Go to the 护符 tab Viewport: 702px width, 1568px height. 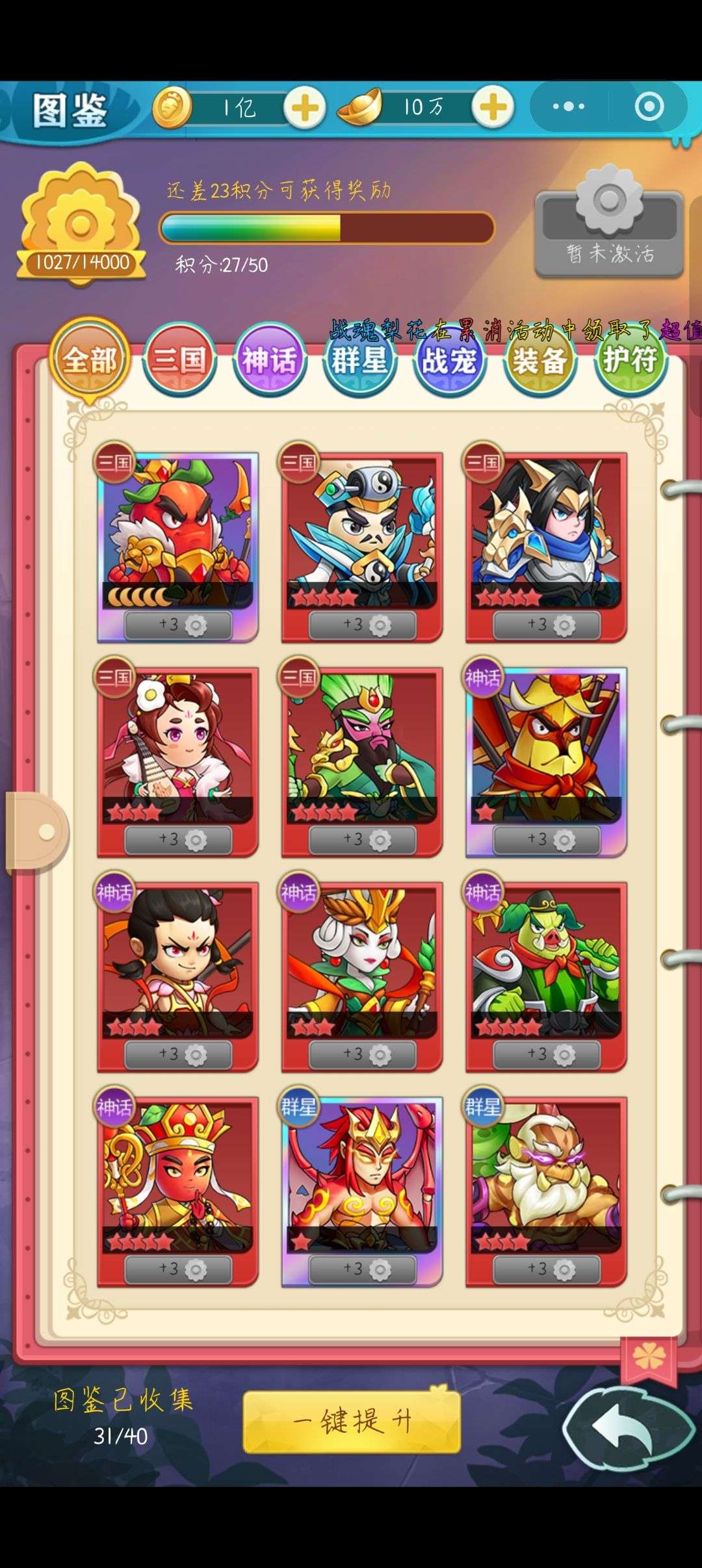tap(630, 359)
